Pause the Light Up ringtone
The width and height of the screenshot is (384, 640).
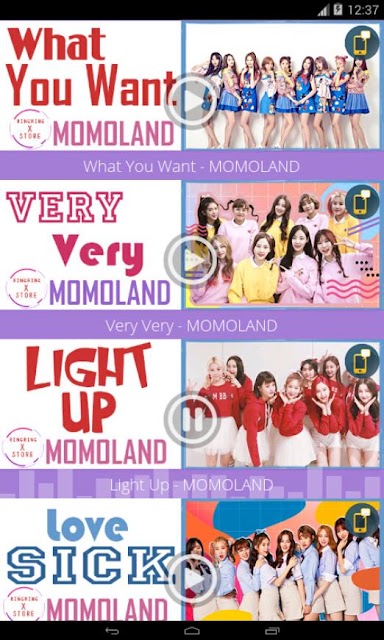pyautogui.click(x=192, y=420)
